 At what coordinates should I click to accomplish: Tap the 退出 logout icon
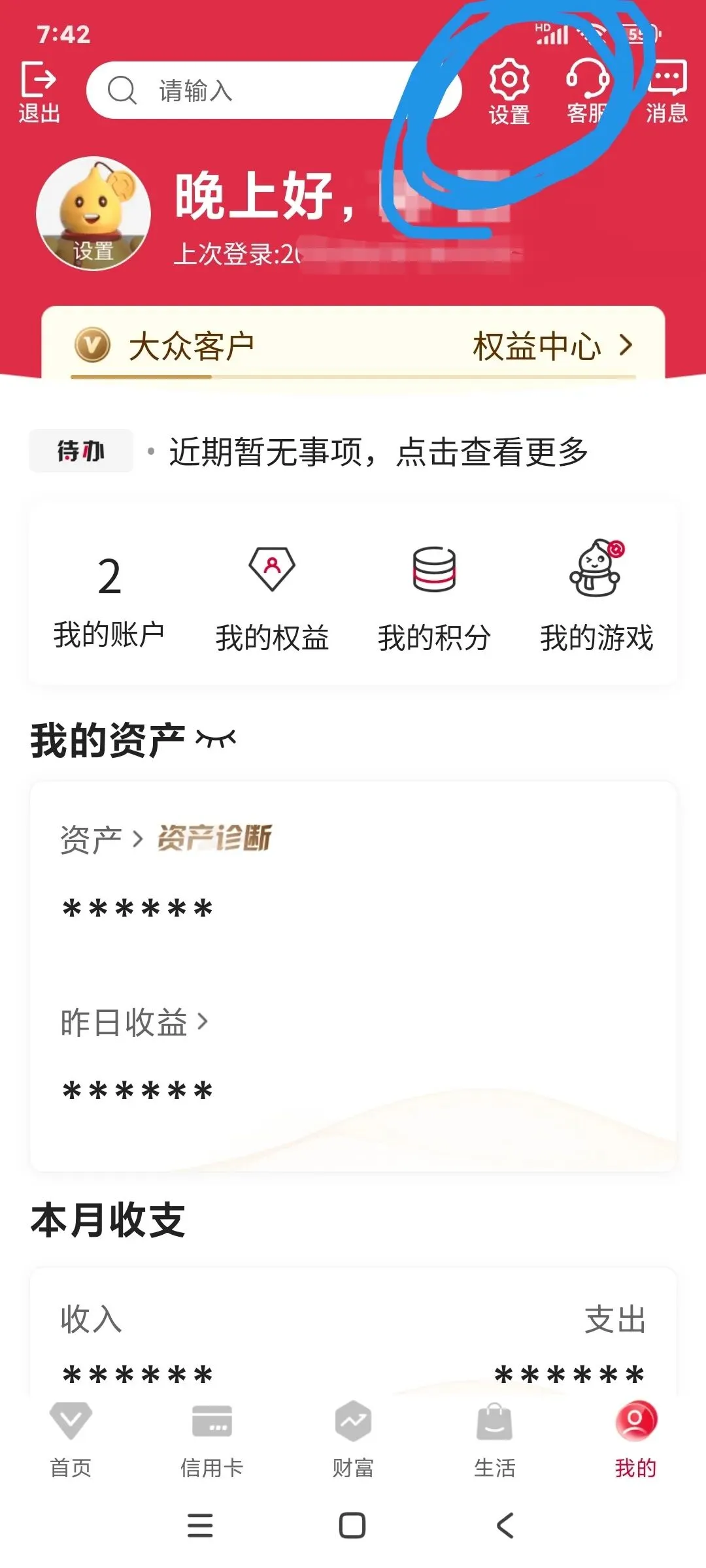tap(39, 91)
